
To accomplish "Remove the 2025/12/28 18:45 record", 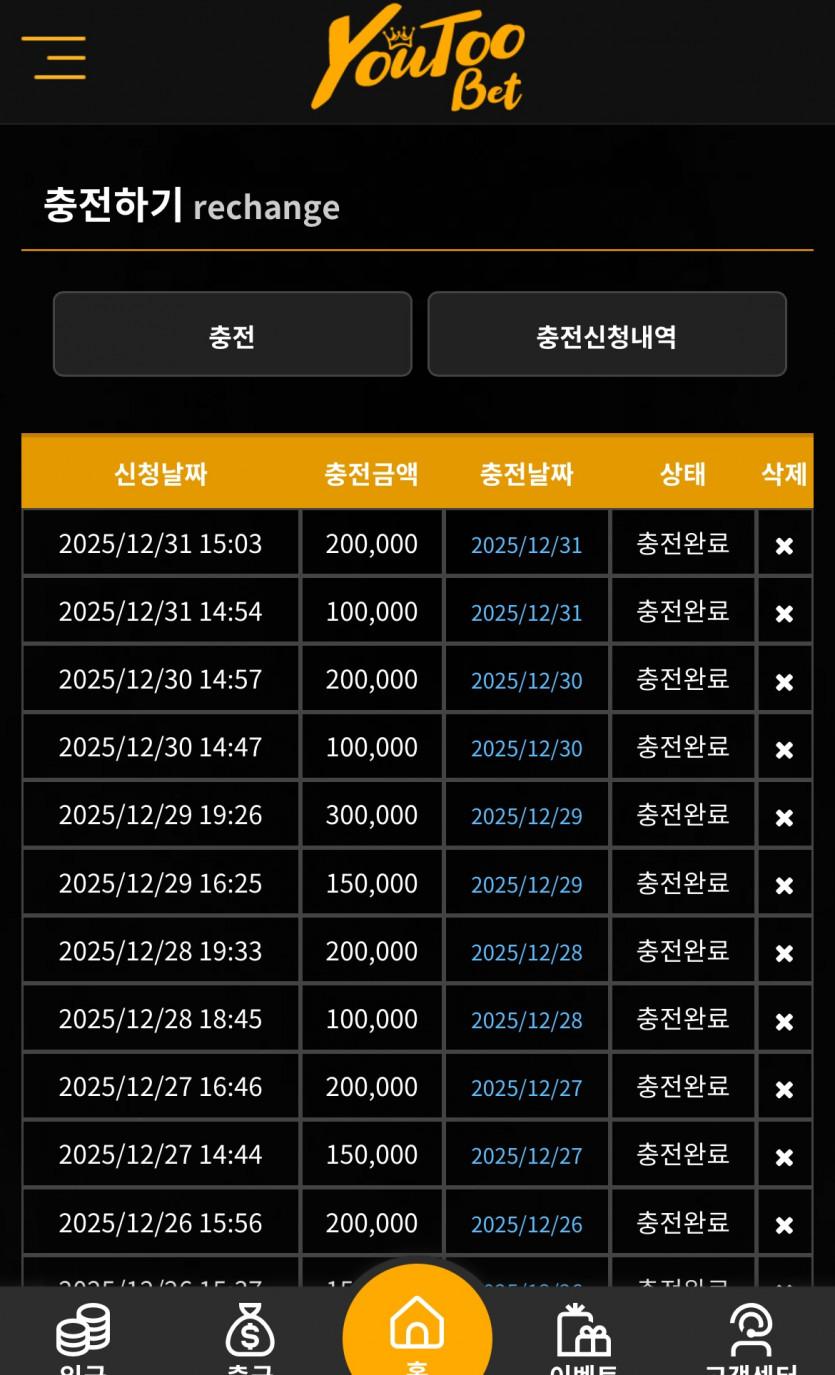I will click(785, 1022).
